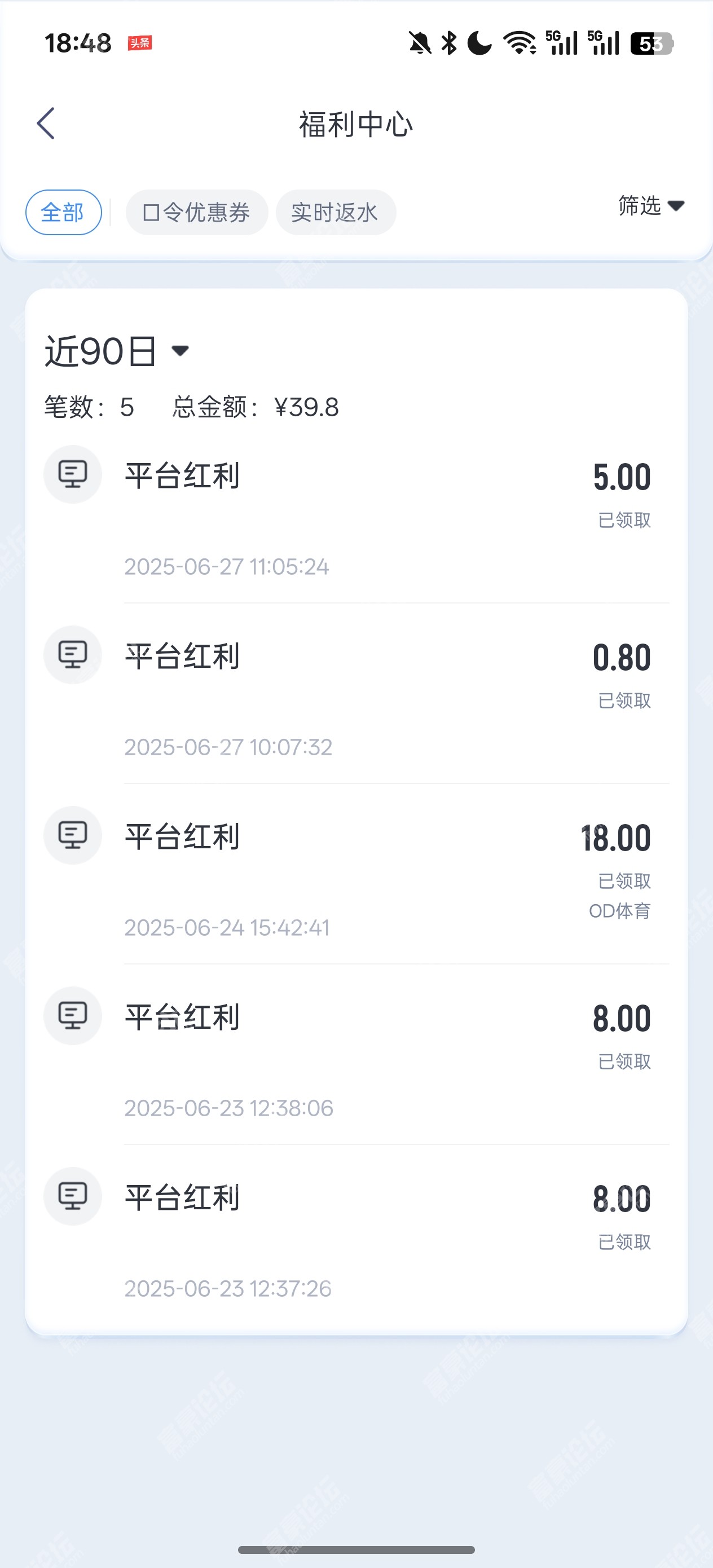The width and height of the screenshot is (713, 1568).
Task: Expand the 近90日 date range dropdown
Action: tap(117, 351)
